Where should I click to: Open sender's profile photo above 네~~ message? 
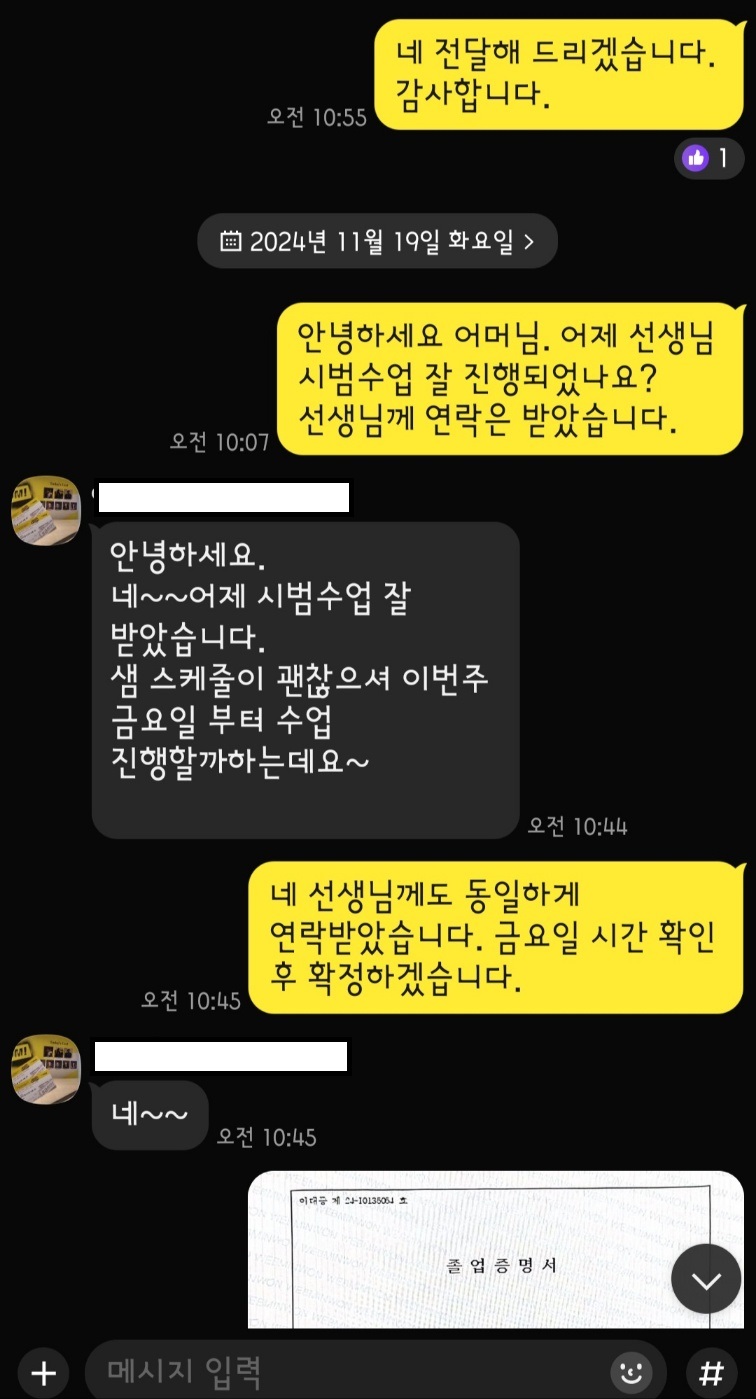[x=45, y=1069]
